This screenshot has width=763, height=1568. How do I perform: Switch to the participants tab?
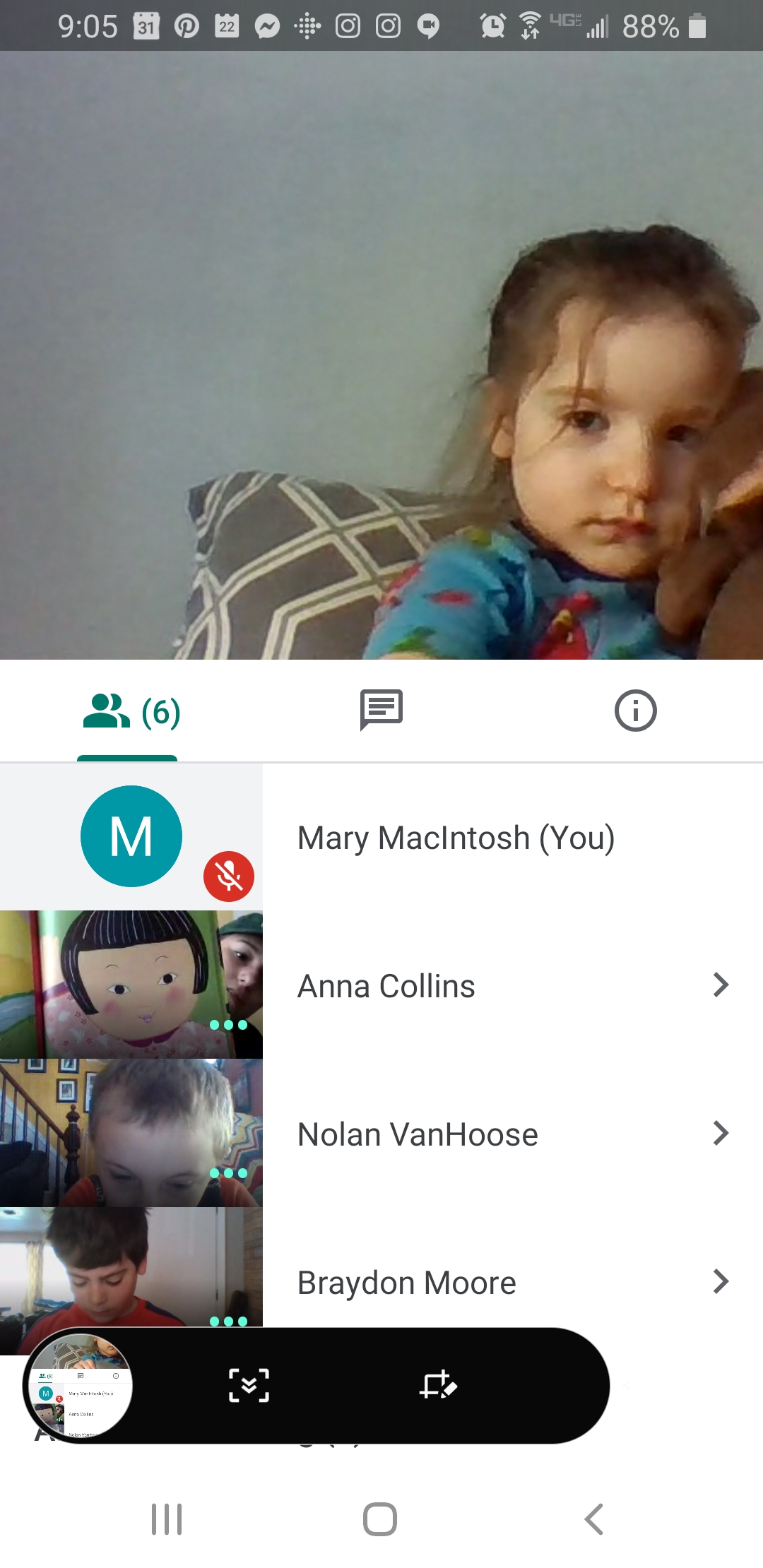click(131, 711)
